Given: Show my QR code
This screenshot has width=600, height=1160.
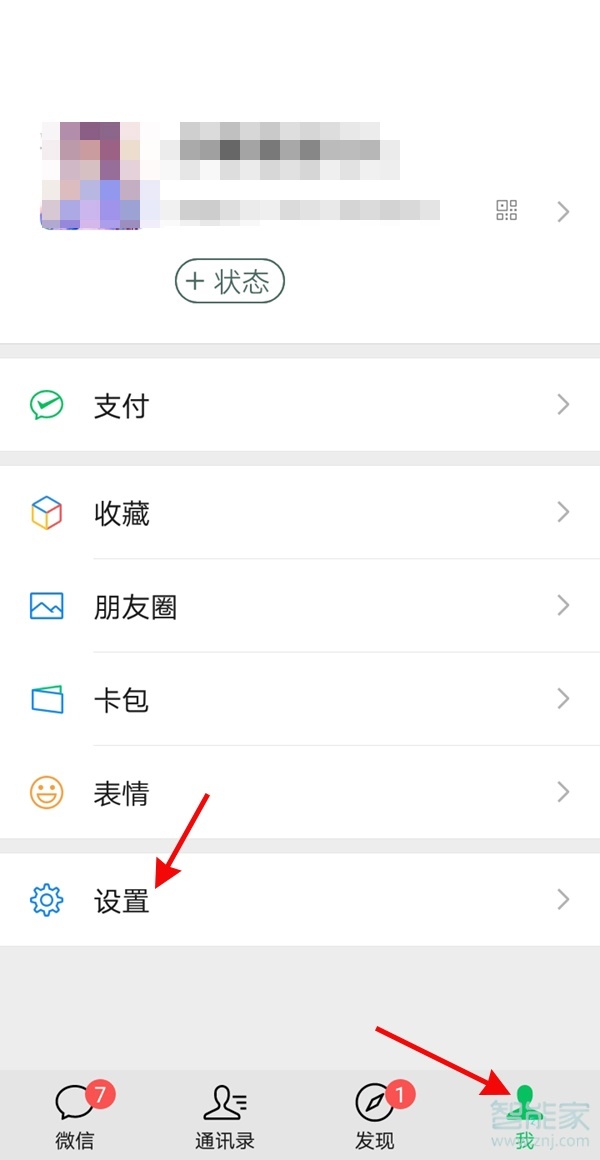Looking at the screenshot, I should pos(507,211).
